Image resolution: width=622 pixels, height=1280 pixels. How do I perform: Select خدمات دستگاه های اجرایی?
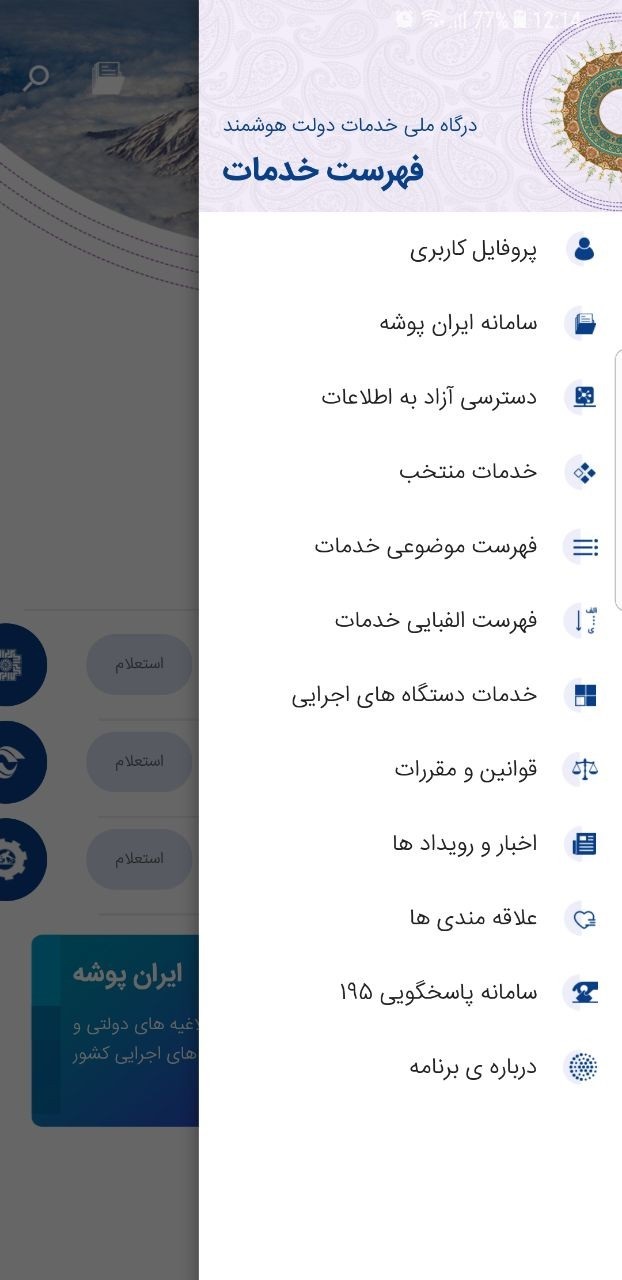coord(410,695)
